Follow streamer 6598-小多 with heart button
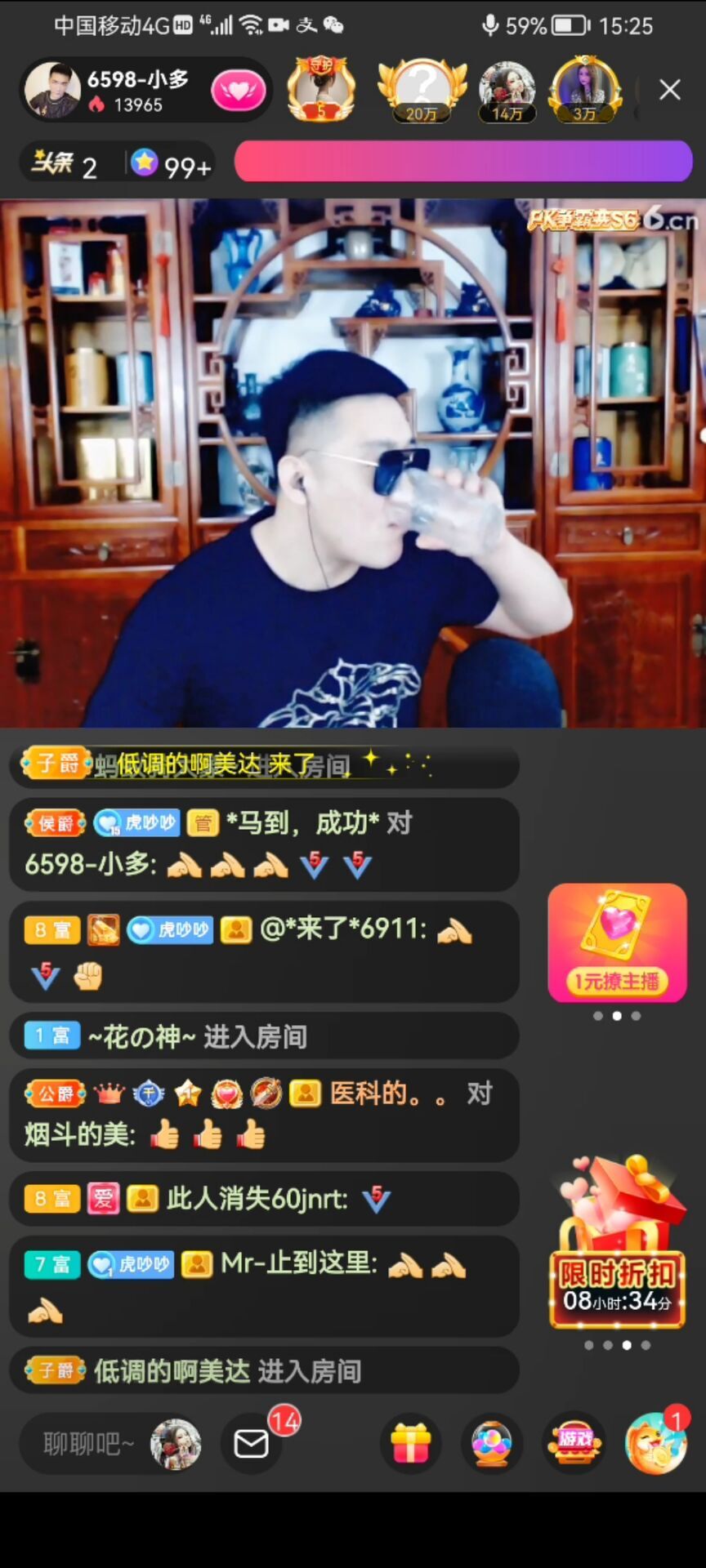Screen dimensions: 706x1568 [x=238, y=91]
